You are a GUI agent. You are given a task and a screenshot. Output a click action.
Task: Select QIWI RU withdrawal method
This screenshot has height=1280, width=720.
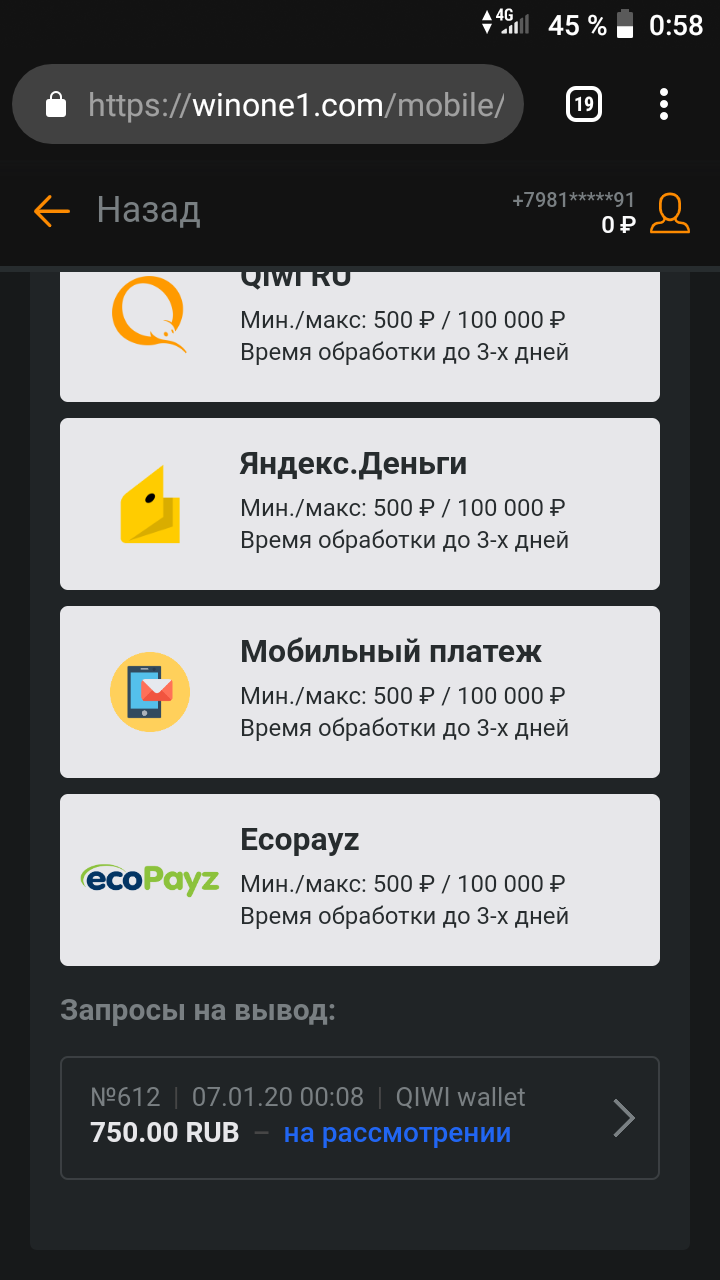tap(360, 336)
